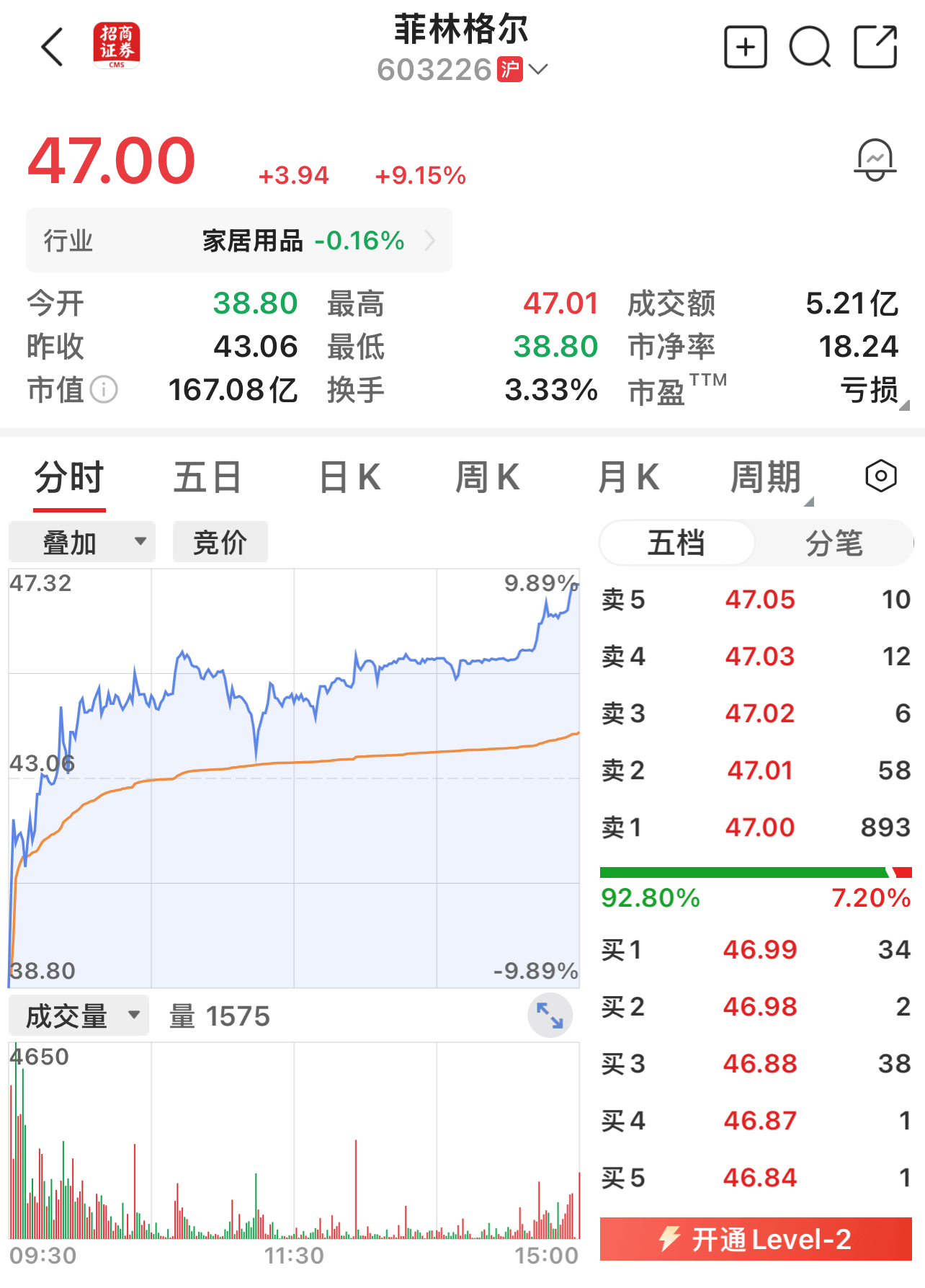Activate 开通 Level-2 quotes
Viewport: 925px width, 1288px height.
tap(756, 1239)
